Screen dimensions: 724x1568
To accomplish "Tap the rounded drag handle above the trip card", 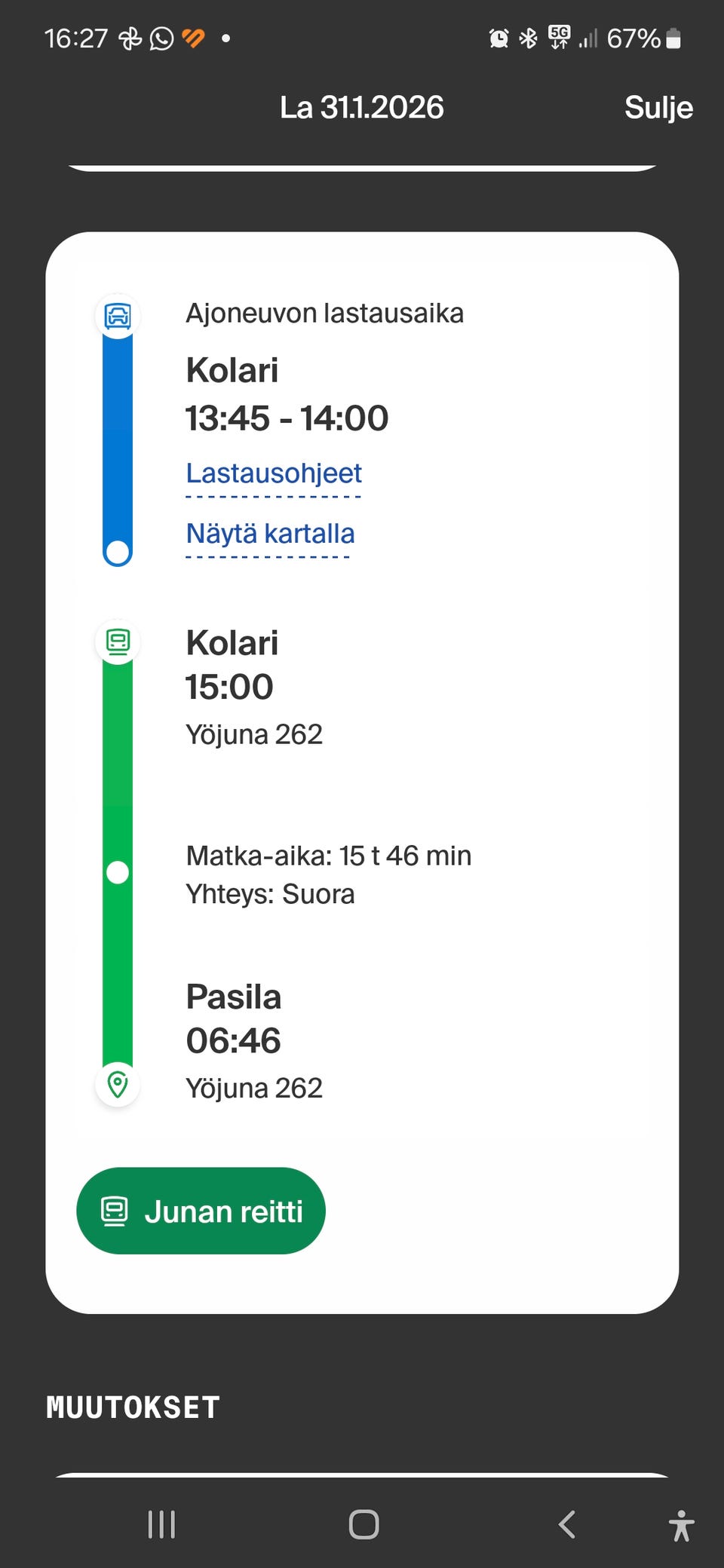I will (x=363, y=169).
